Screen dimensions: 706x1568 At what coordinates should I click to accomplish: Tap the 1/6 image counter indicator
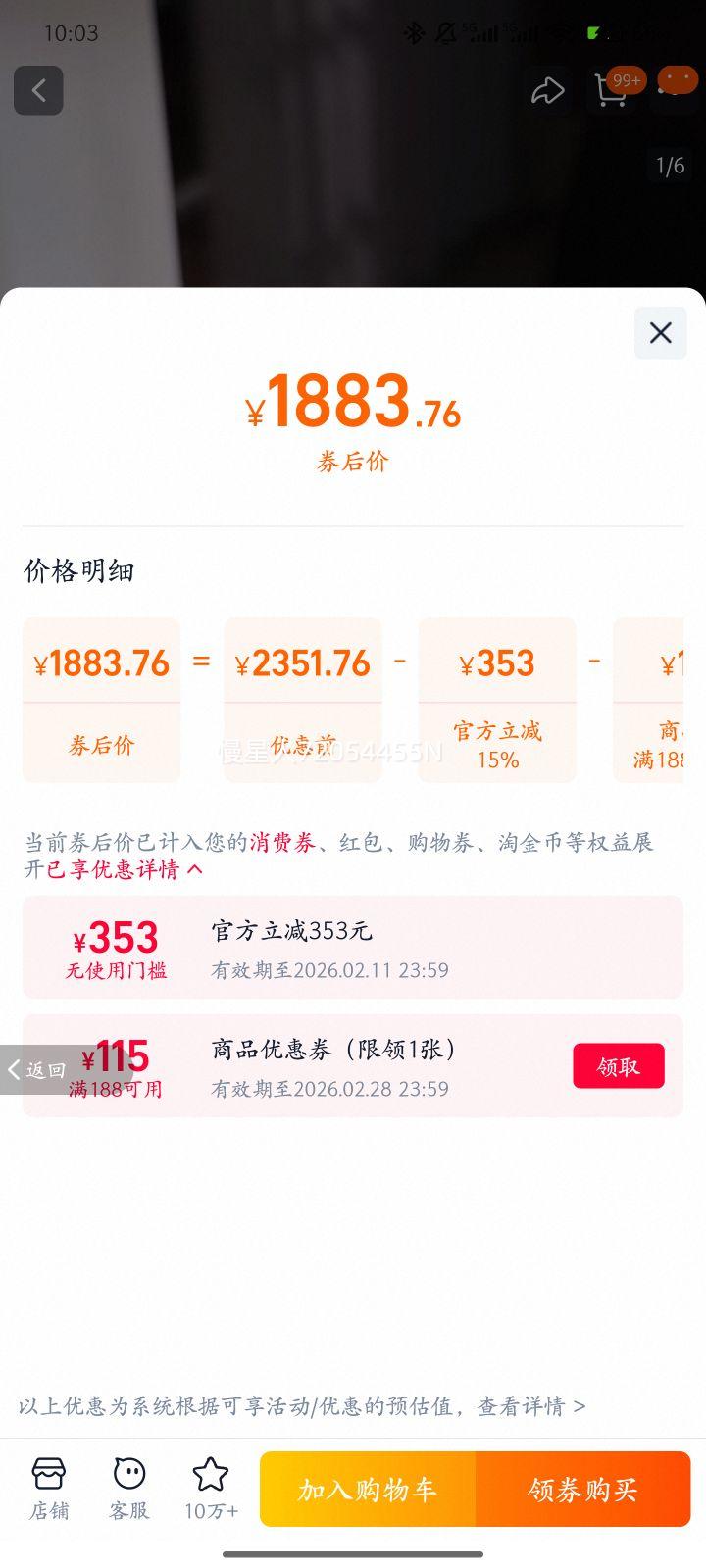point(671,166)
